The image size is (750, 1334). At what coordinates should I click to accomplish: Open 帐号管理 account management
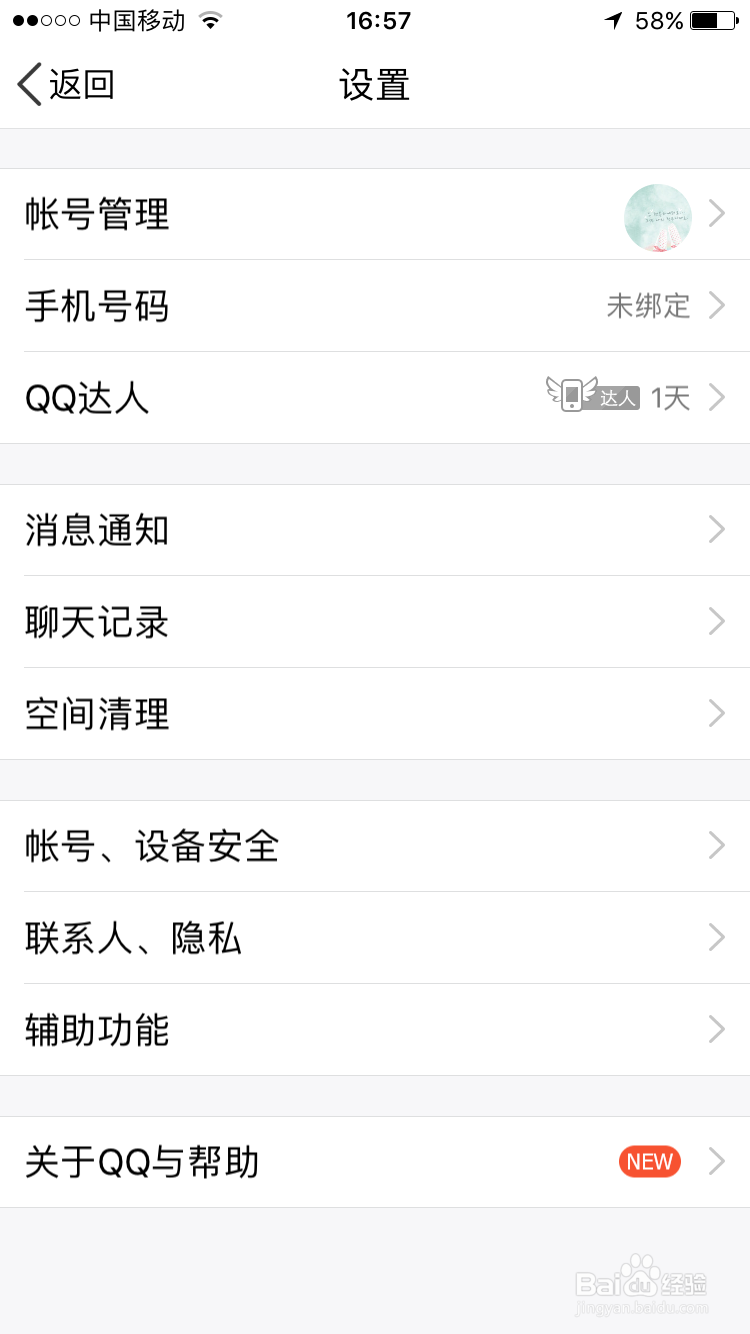(x=375, y=214)
